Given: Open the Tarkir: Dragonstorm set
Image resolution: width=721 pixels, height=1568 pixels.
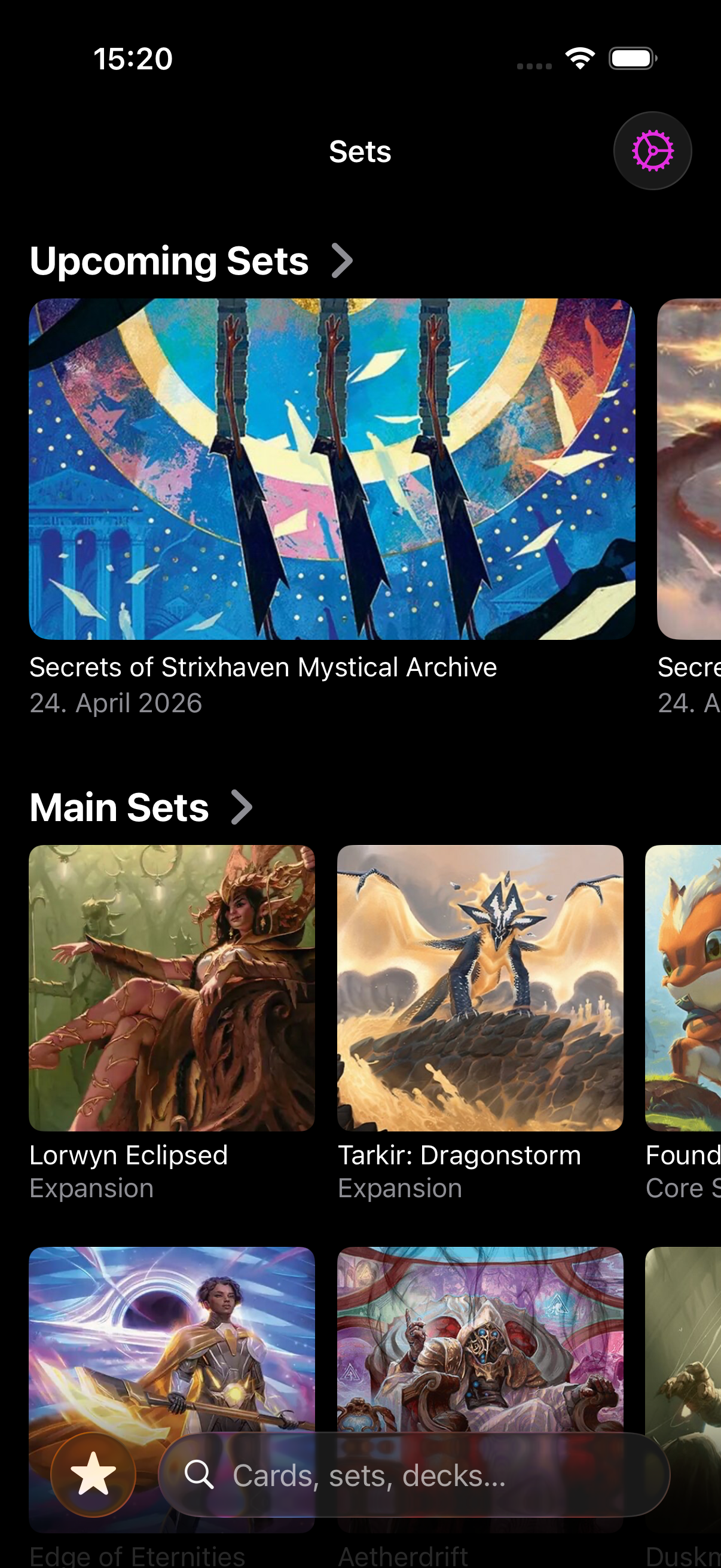Looking at the screenshot, I should (479, 987).
